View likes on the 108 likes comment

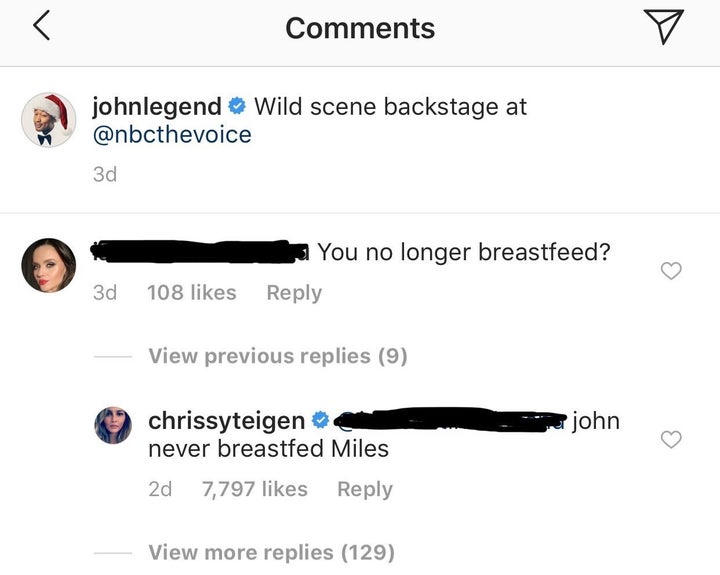pyautogui.click(x=191, y=293)
